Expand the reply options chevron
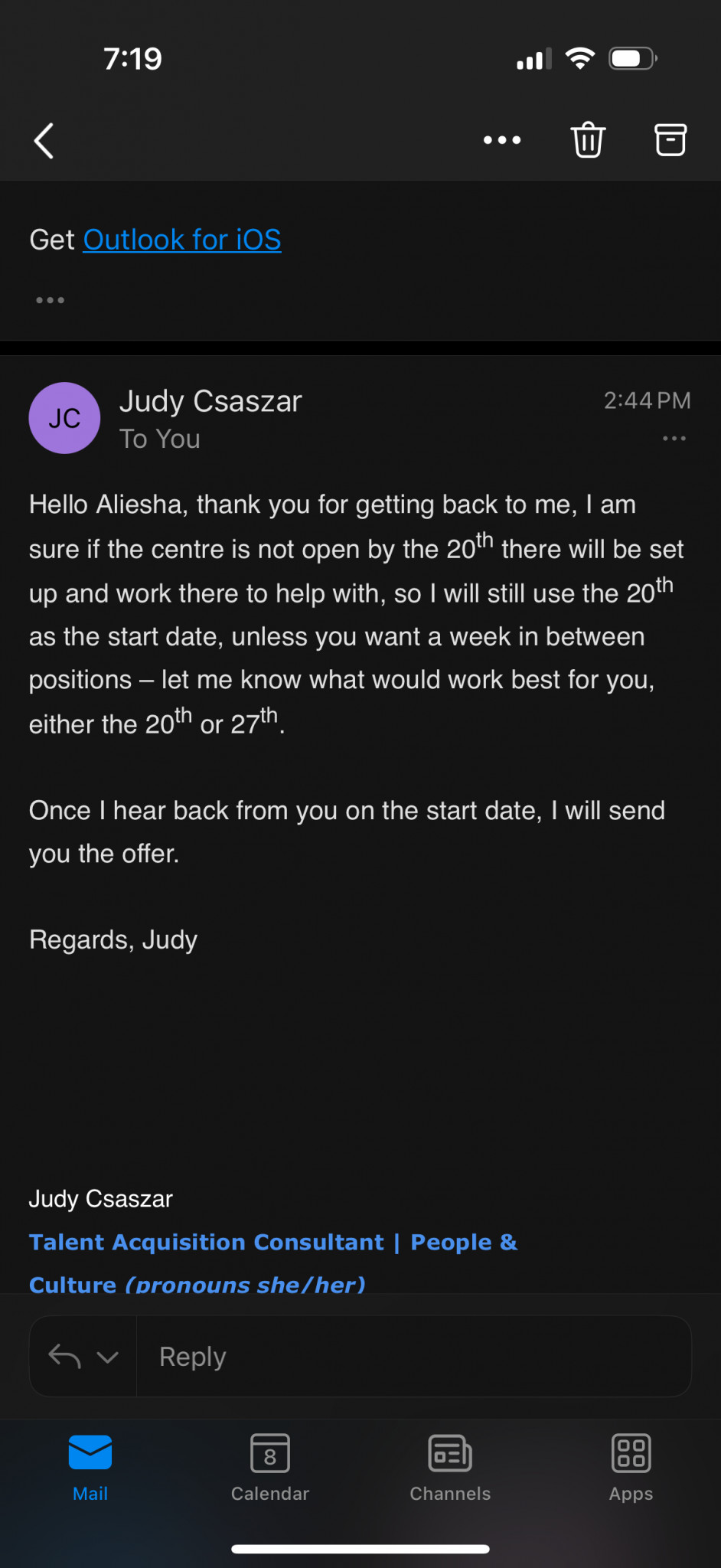 point(108,1357)
